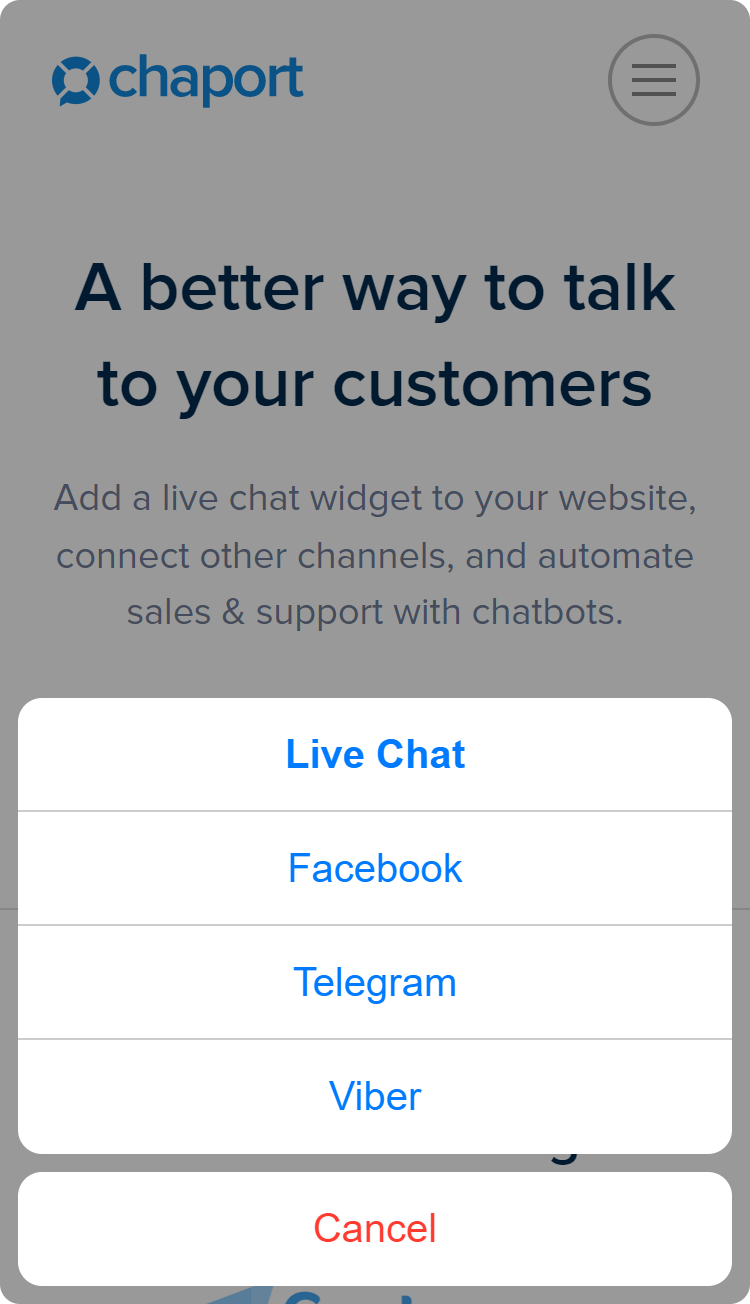750x1304 pixels.
Task: Select Viber from the list
Action: [375, 1096]
